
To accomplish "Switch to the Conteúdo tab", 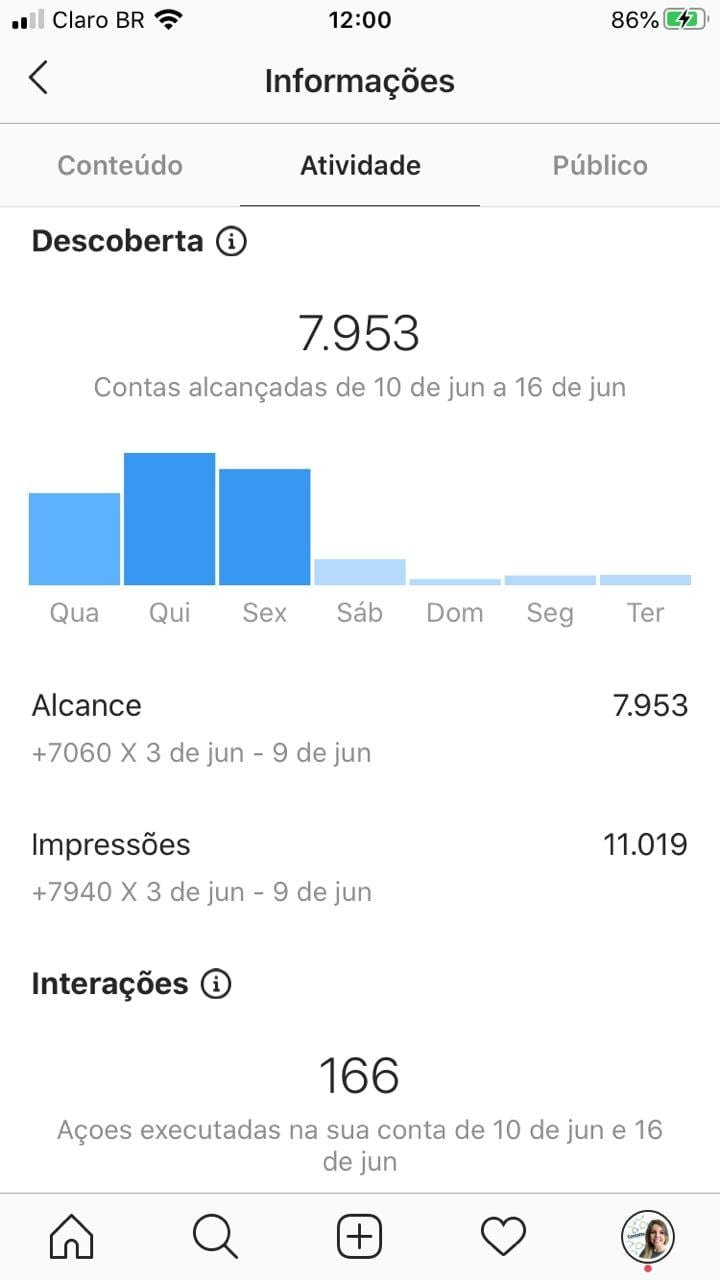I will (x=120, y=165).
